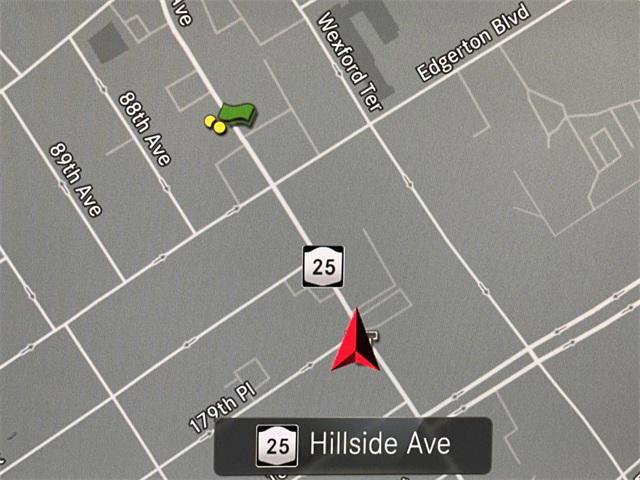Select the red vehicle position arrow
Viewport: 640px width, 480px height.
356,343
